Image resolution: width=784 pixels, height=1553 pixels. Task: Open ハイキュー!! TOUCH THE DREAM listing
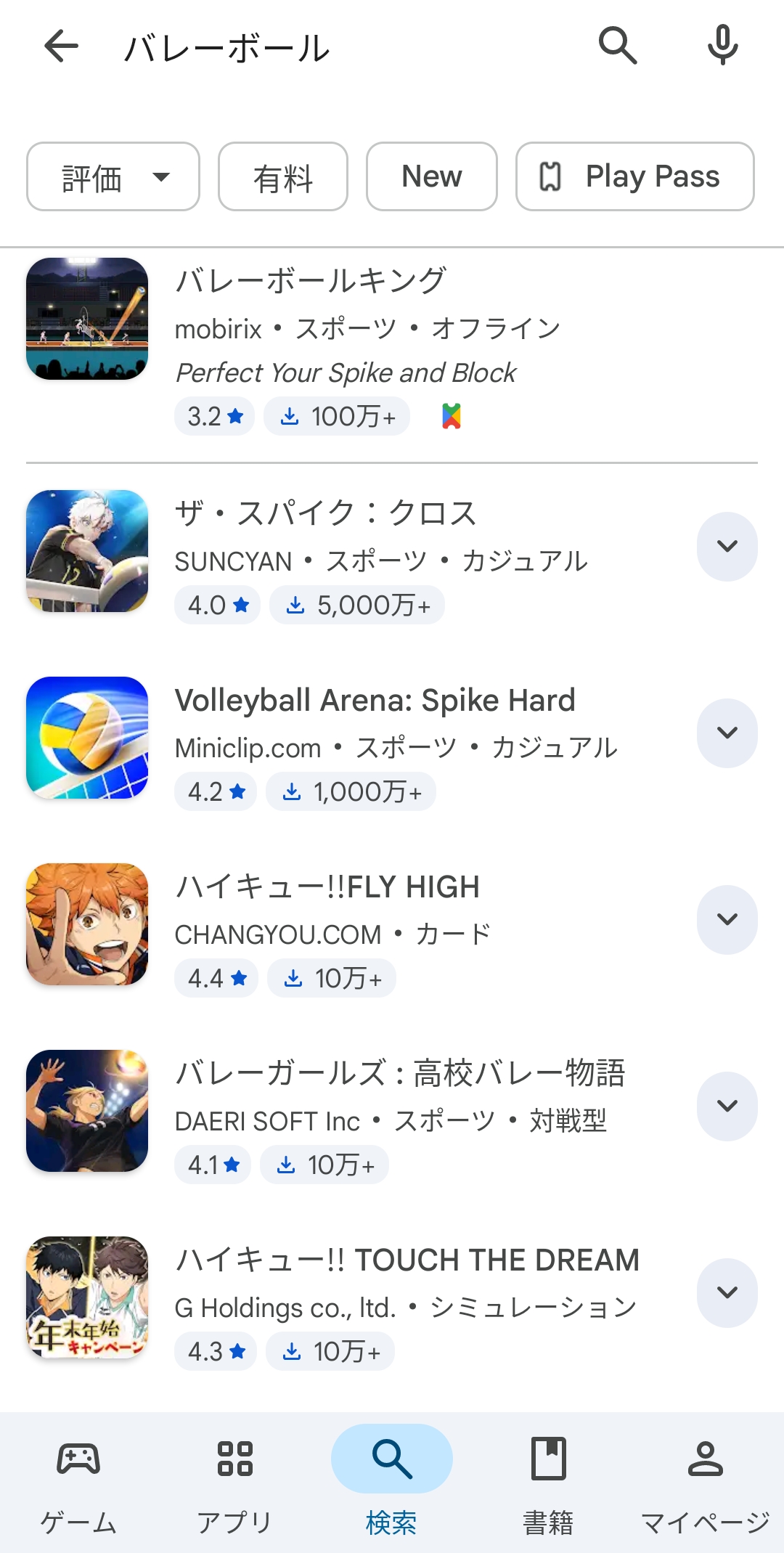point(407,1260)
